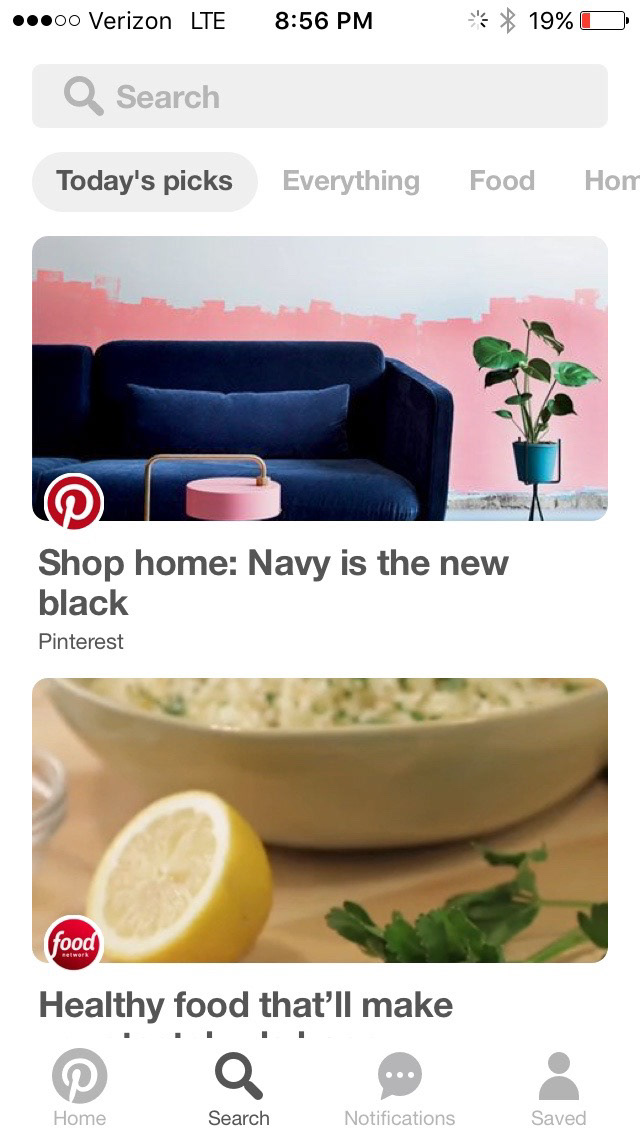The width and height of the screenshot is (640, 1136).
Task: Open the navy sofa Shop home card
Action: click(x=320, y=378)
